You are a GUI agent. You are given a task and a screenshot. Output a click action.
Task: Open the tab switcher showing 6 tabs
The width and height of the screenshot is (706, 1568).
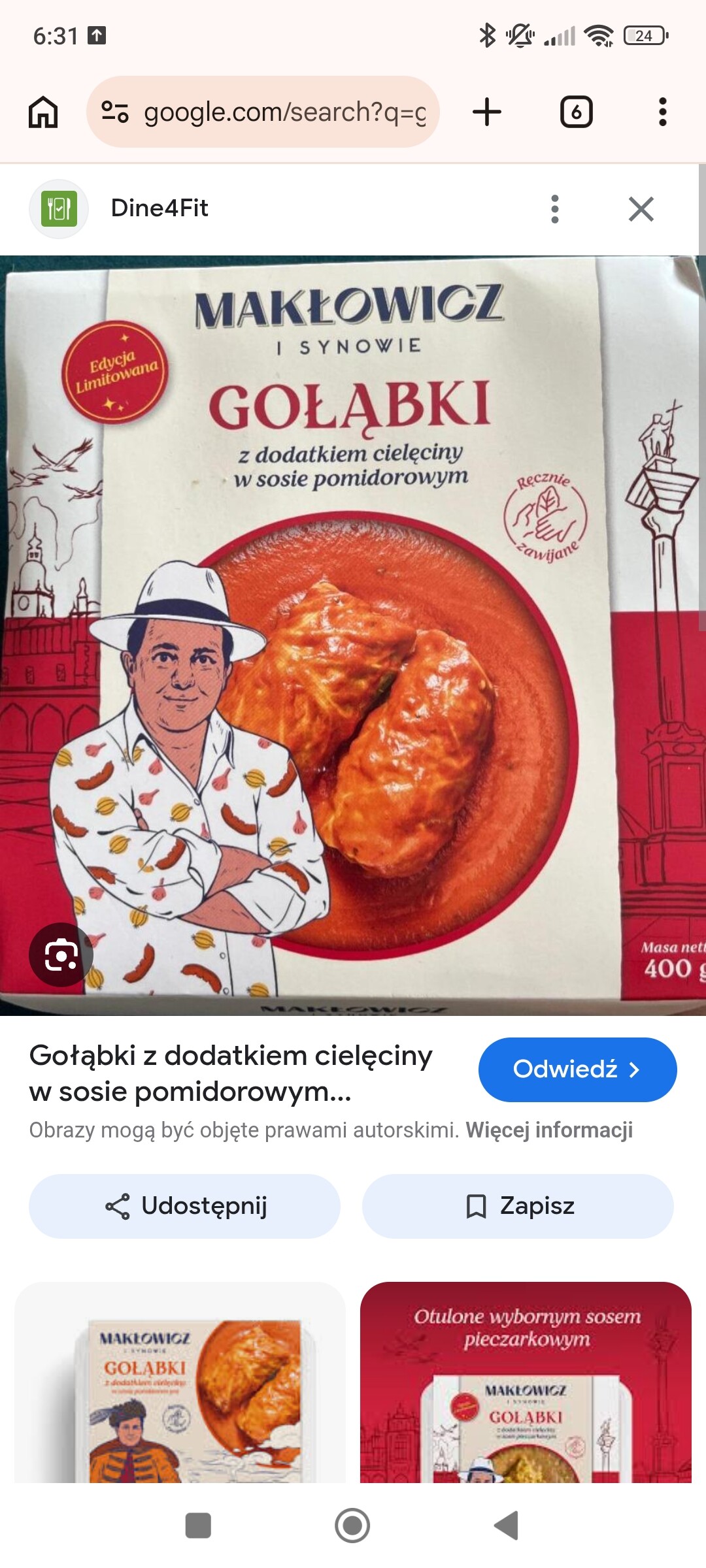(x=576, y=112)
